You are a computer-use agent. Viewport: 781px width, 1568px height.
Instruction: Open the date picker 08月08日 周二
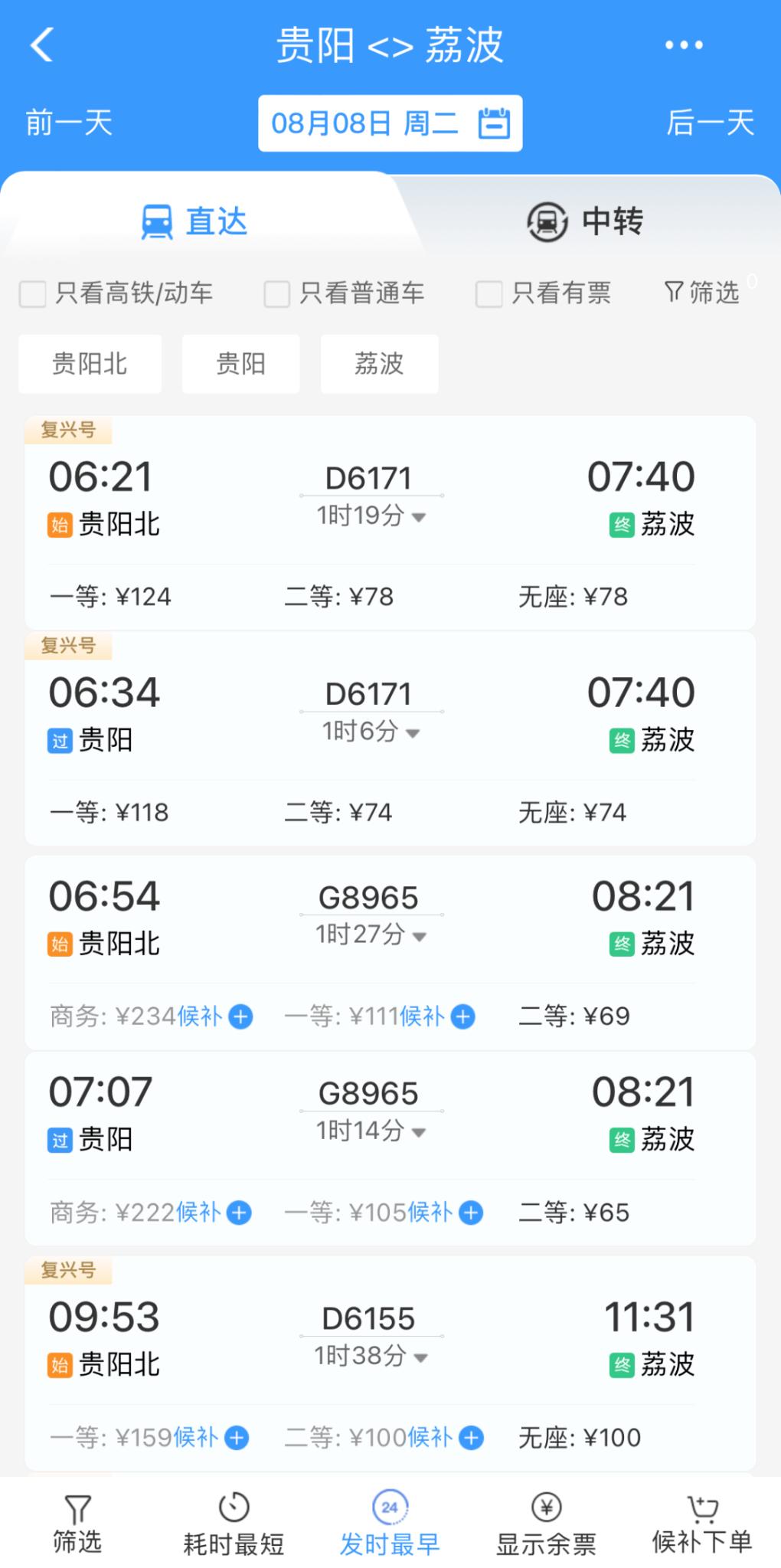[390, 123]
